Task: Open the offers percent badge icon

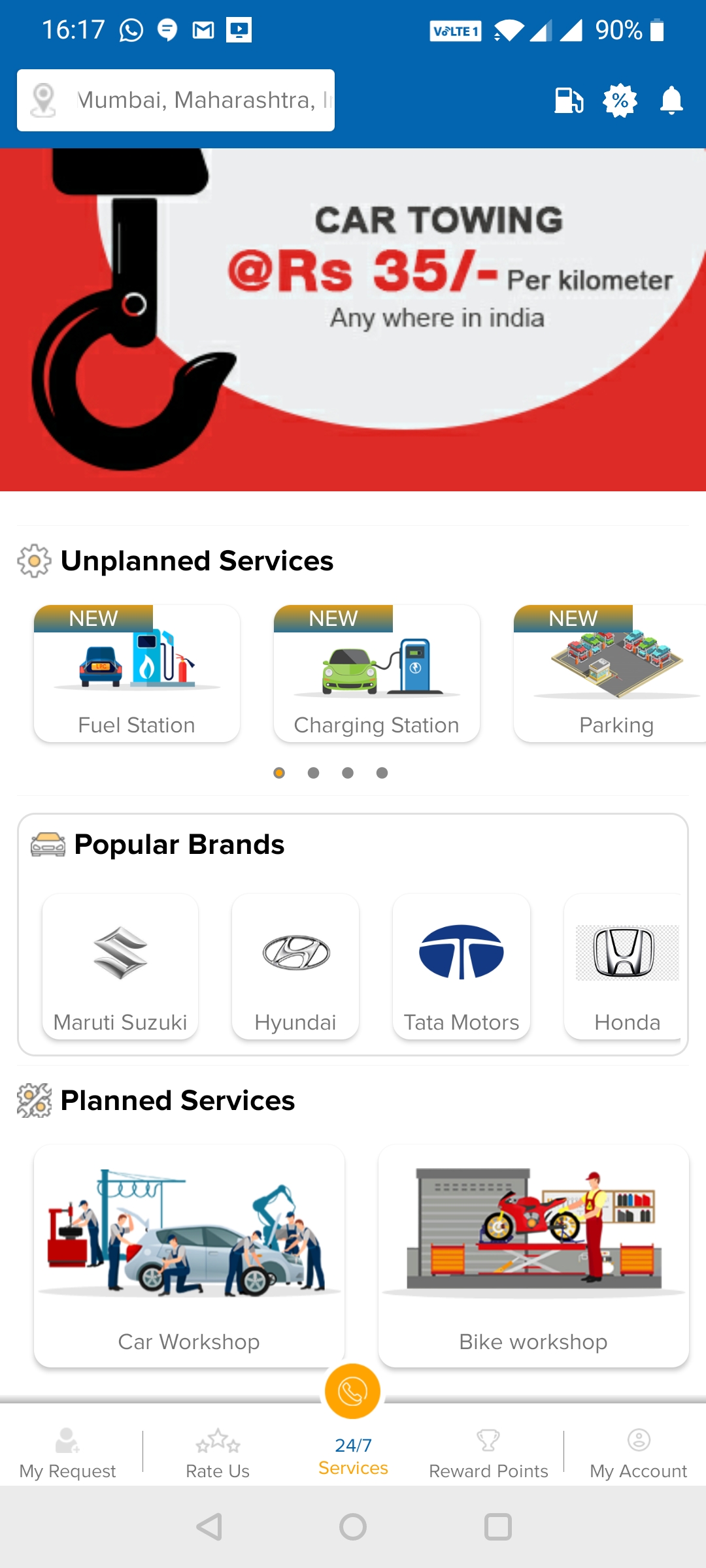Action: click(620, 101)
